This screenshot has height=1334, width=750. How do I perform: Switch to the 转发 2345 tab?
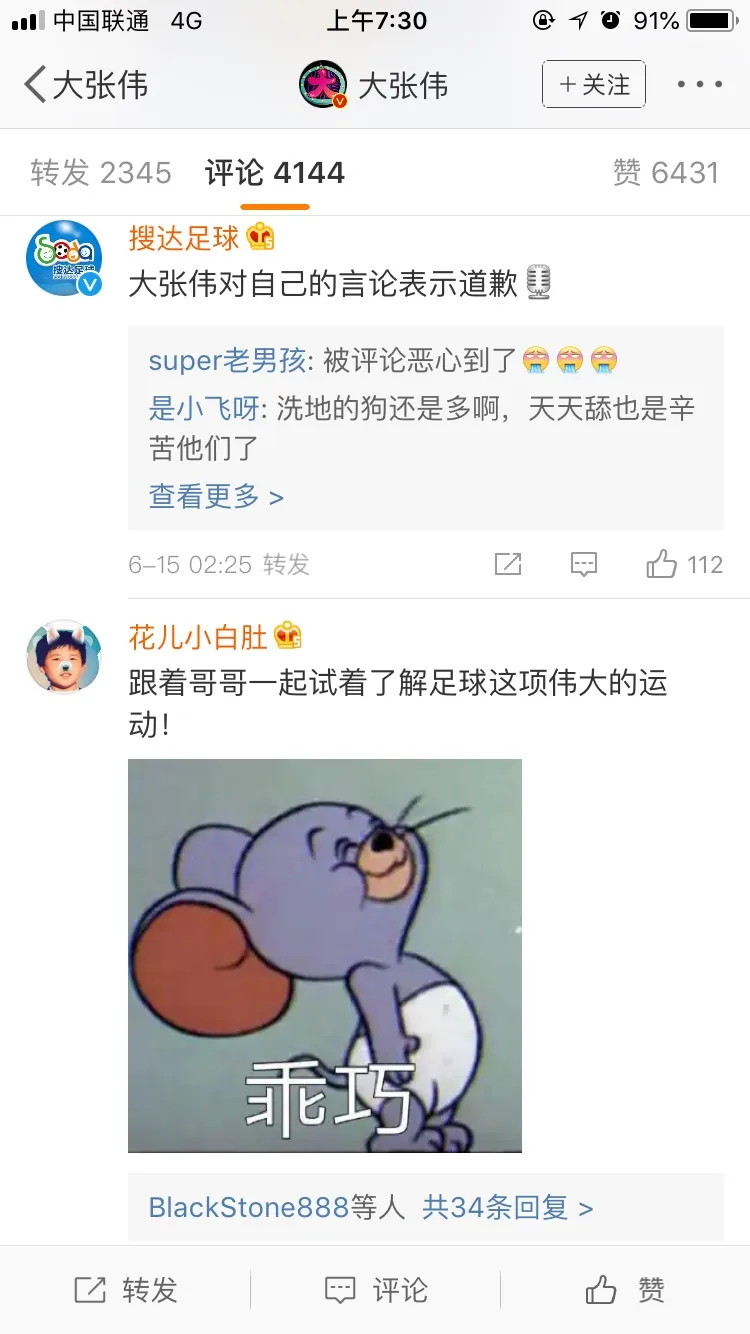pyautogui.click(x=101, y=173)
